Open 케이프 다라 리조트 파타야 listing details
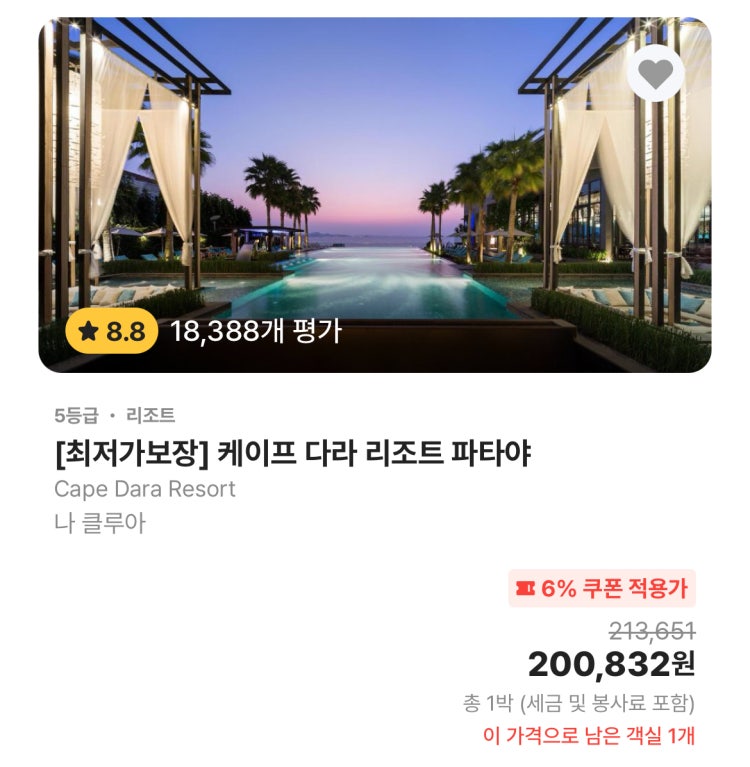750x767 pixels. click(292, 454)
